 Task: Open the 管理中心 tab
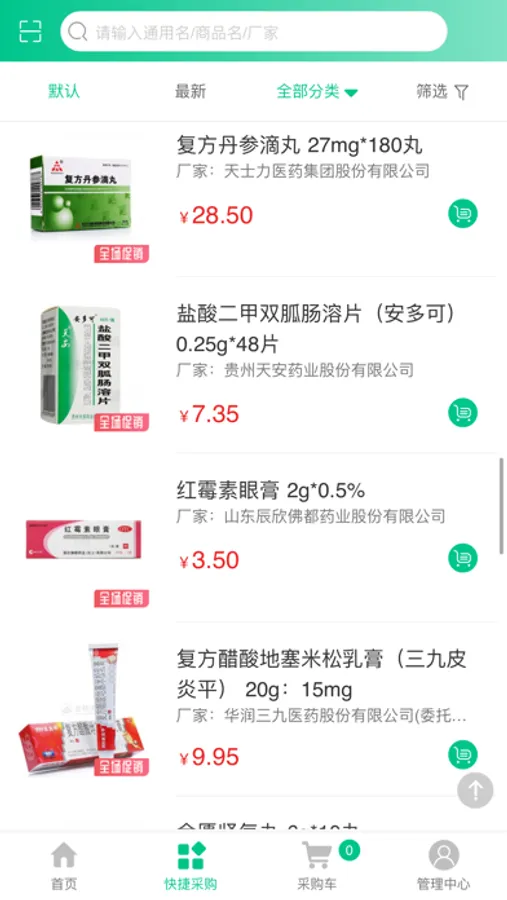(443, 866)
